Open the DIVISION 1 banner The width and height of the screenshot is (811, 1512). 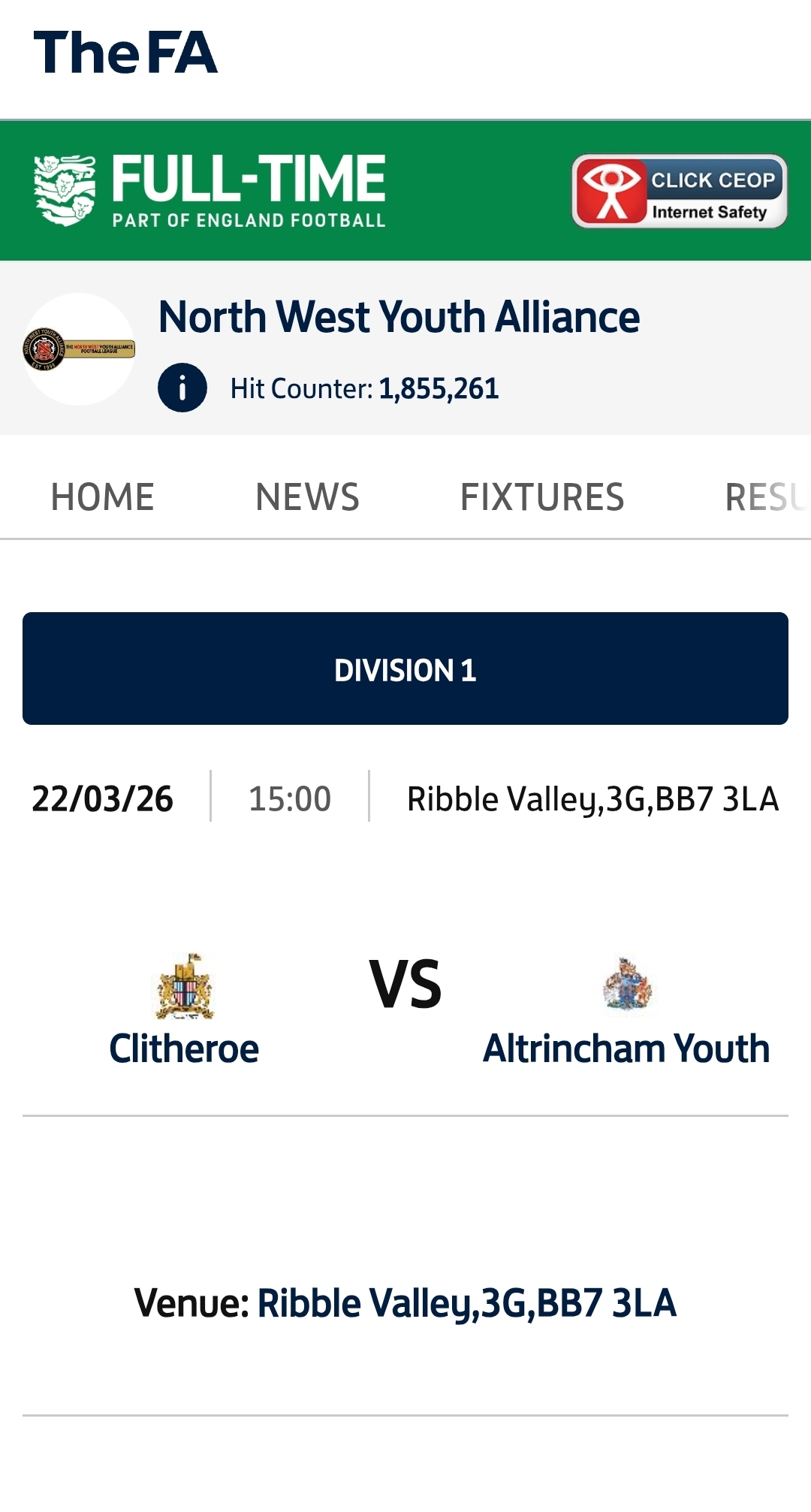(x=405, y=668)
